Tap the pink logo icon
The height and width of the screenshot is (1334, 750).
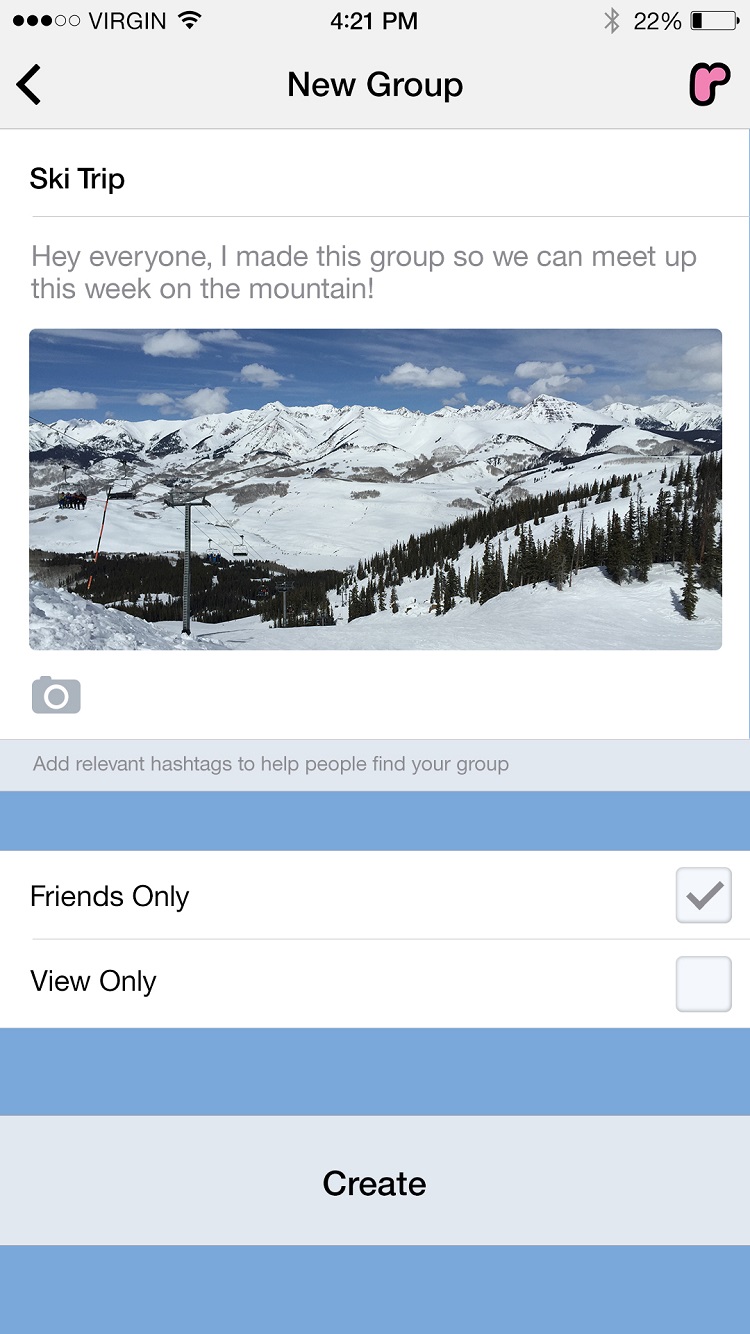click(709, 85)
